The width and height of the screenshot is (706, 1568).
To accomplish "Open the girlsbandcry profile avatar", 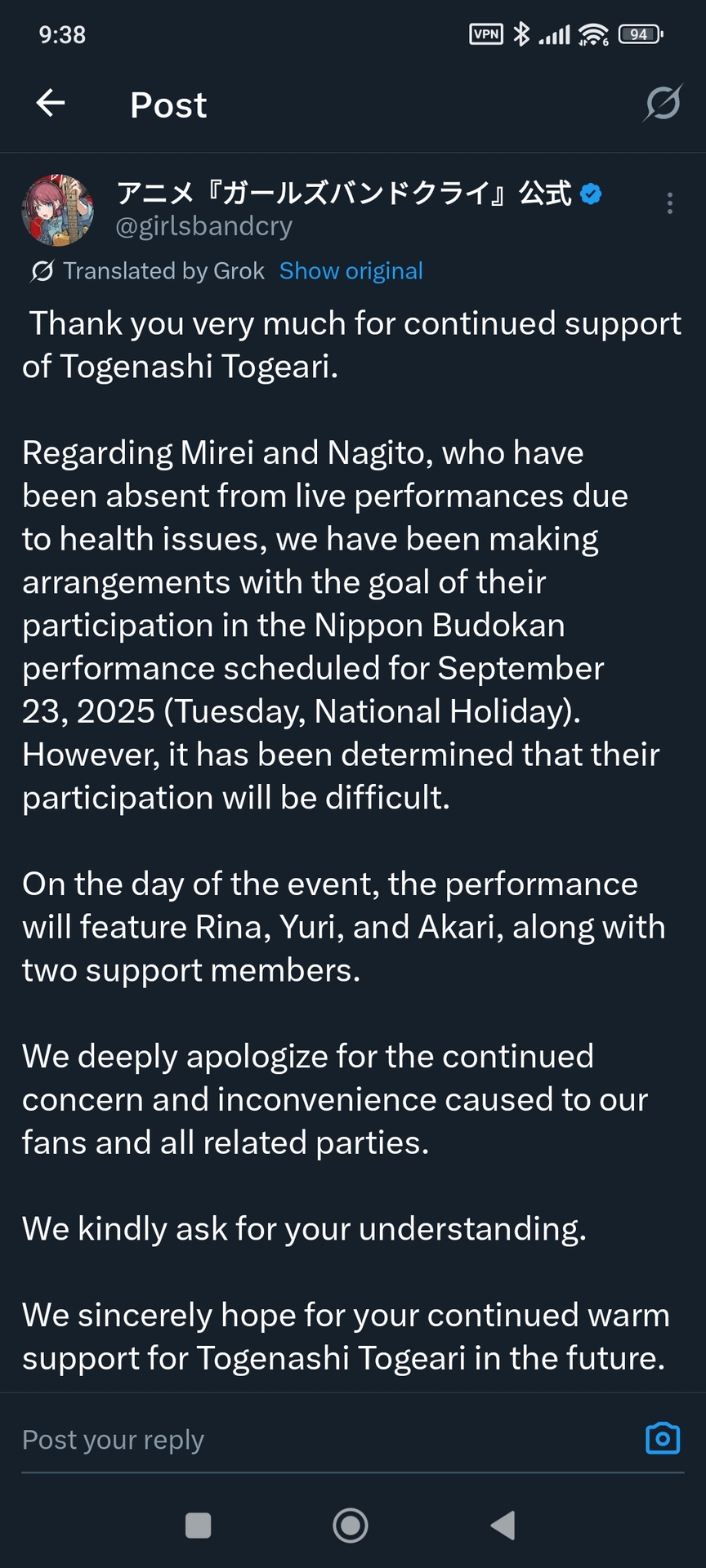I will (x=57, y=210).
